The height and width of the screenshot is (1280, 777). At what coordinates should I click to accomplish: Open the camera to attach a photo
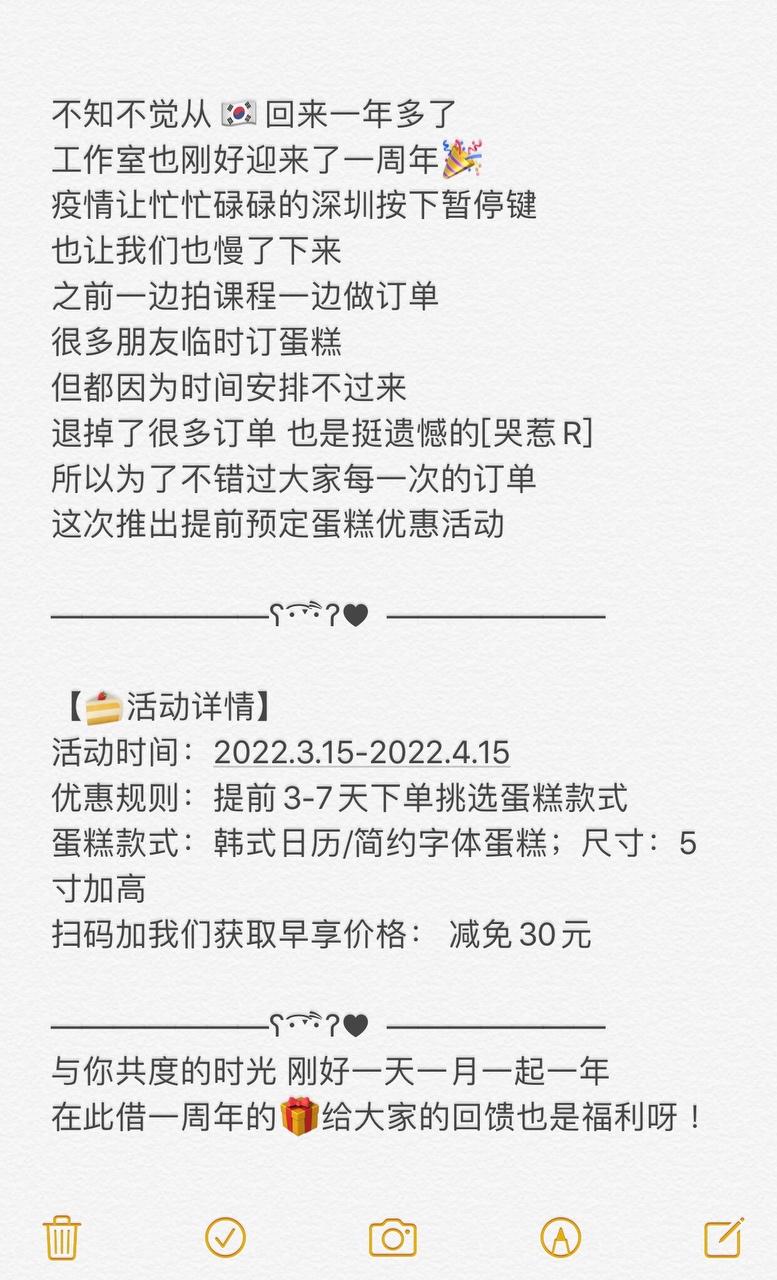[x=392, y=1238]
